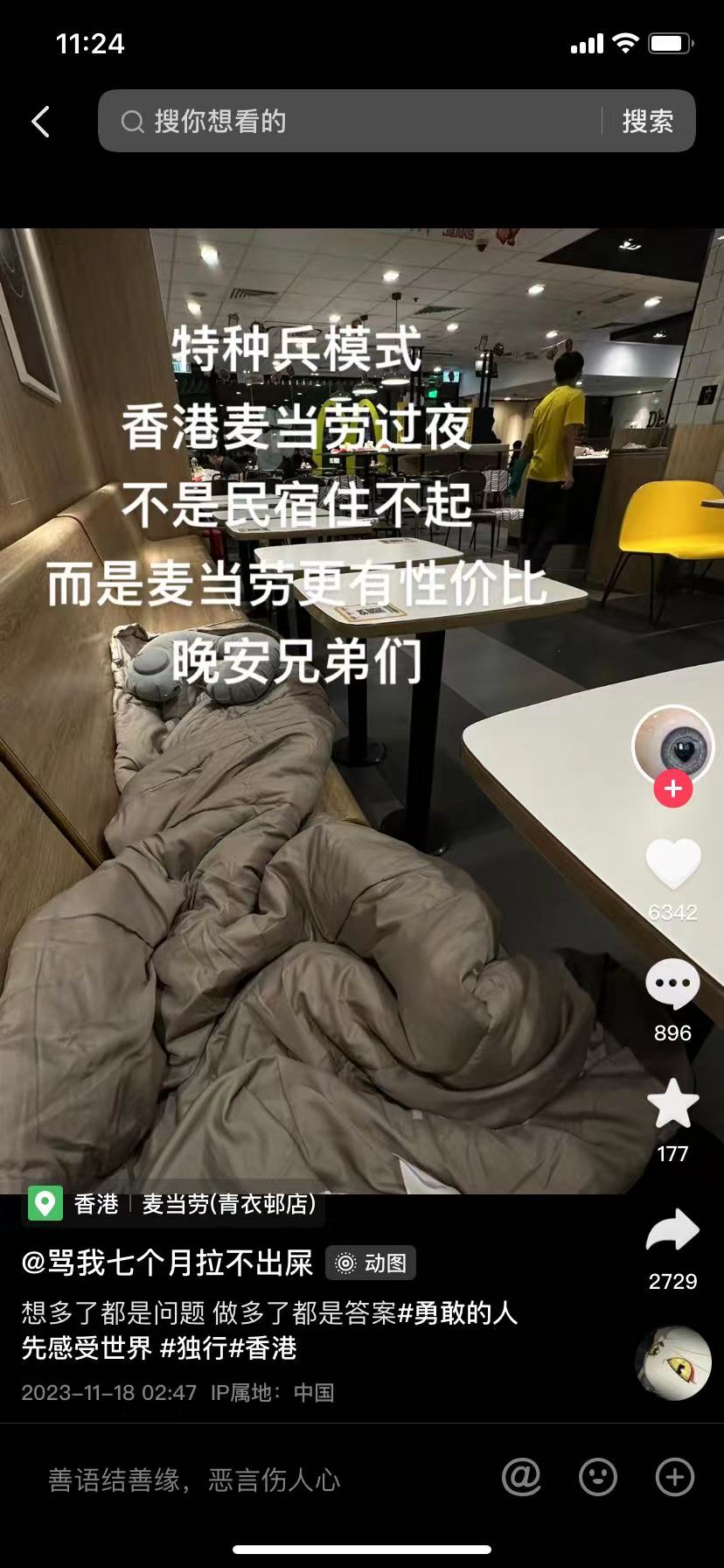
Task: Open the 搜你想看的 search field
Action: 350,122
